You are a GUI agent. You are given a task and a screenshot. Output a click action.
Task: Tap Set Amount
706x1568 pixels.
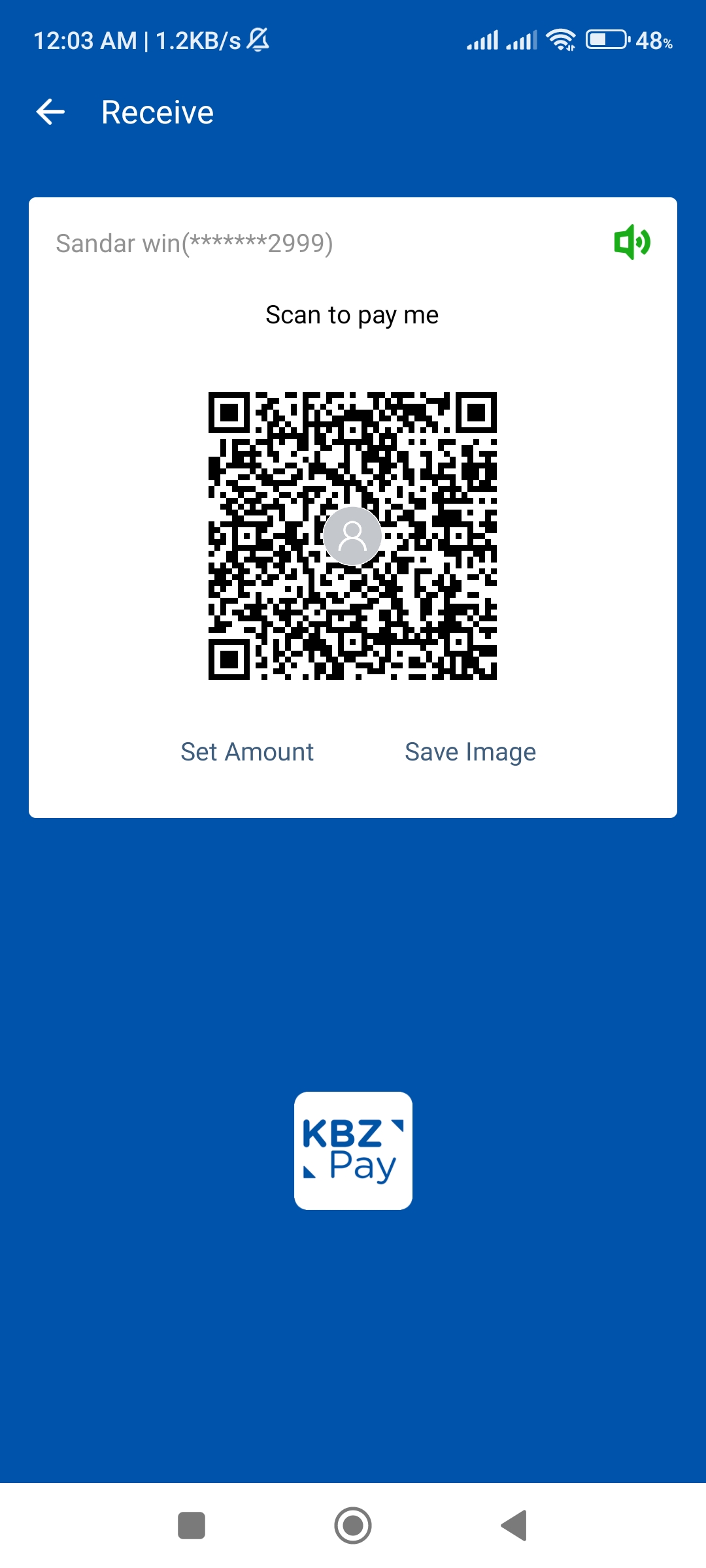247,752
